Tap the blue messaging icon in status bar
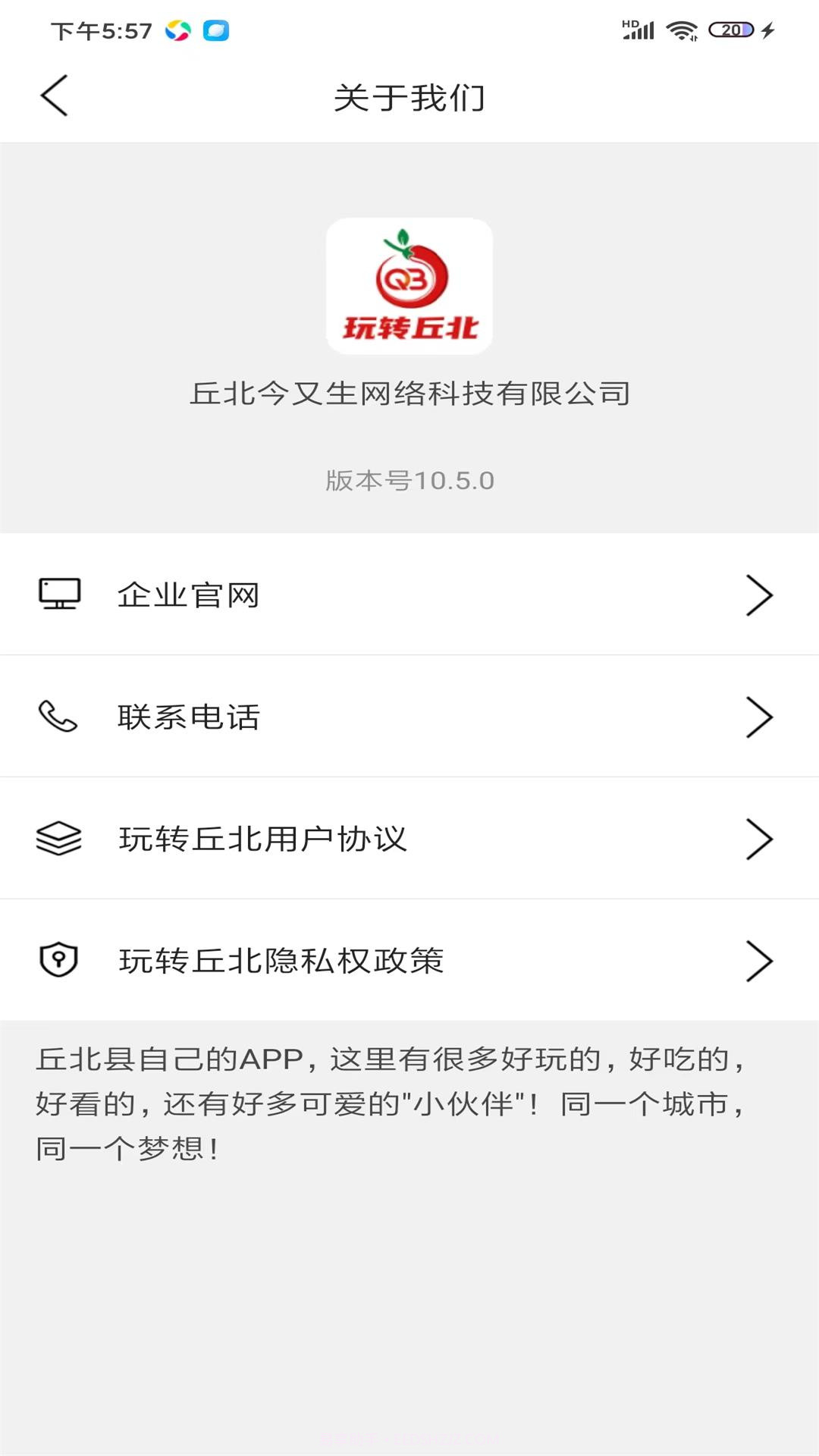The image size is (819, 1456). 217,32
